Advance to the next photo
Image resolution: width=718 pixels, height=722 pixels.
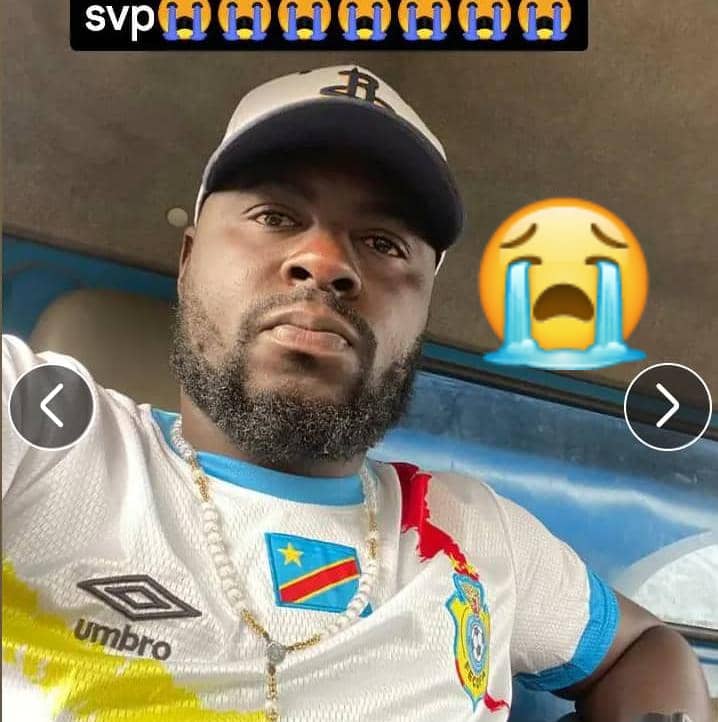pyautogui.click(x=667, y=406)
